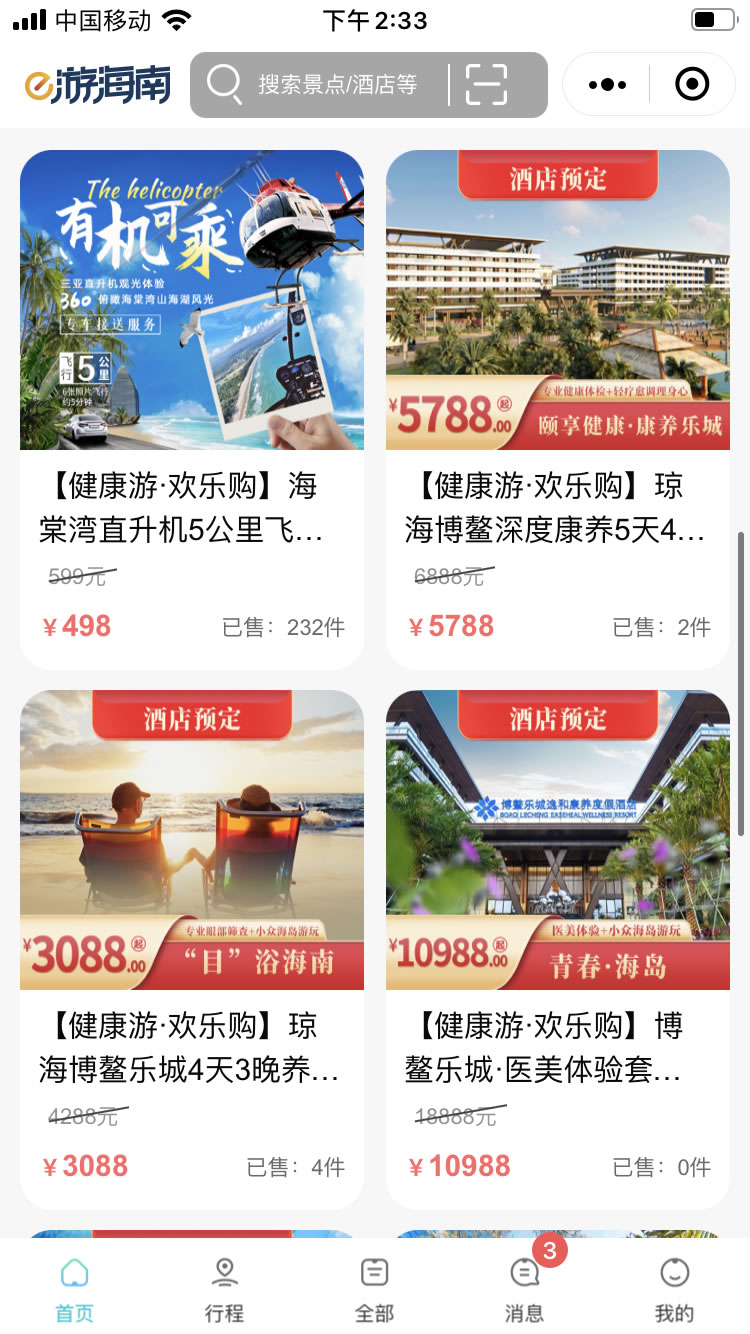Go to the 首页 tab
Viewport: 750px width, 1334px height.
coord(74,1288)
